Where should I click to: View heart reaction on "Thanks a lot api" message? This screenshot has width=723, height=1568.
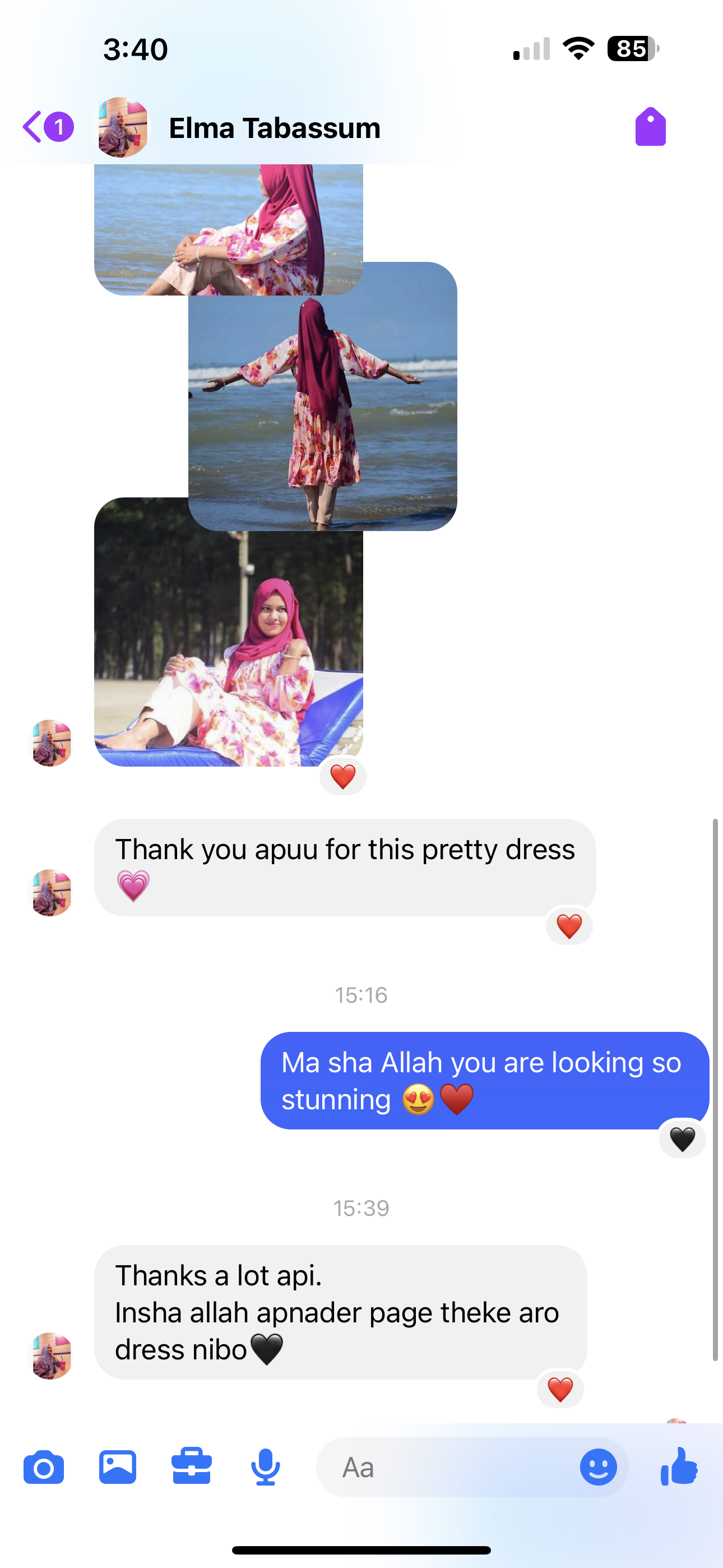(x=560, y=1390)
